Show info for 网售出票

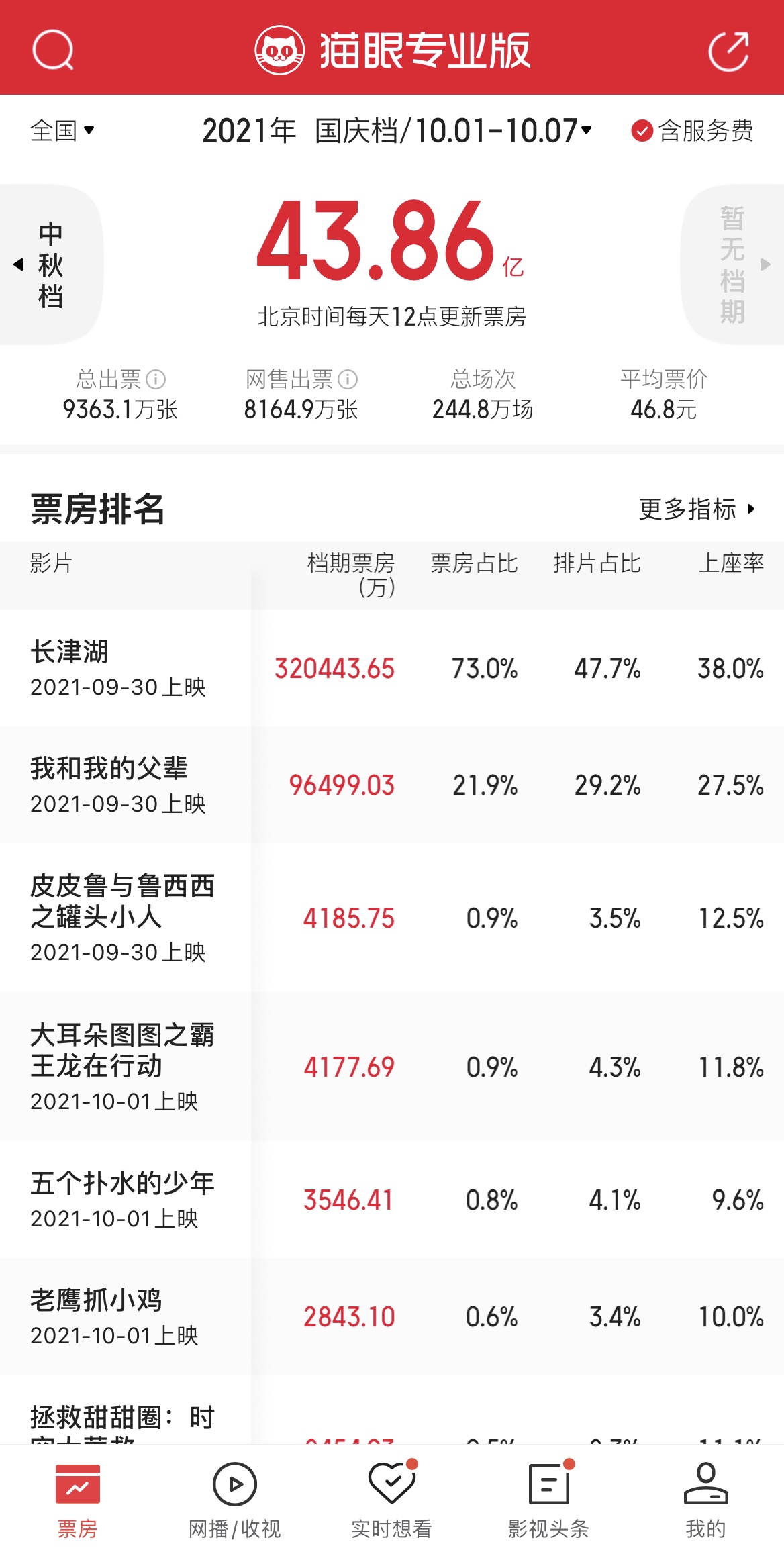click(x=348, y=379)
